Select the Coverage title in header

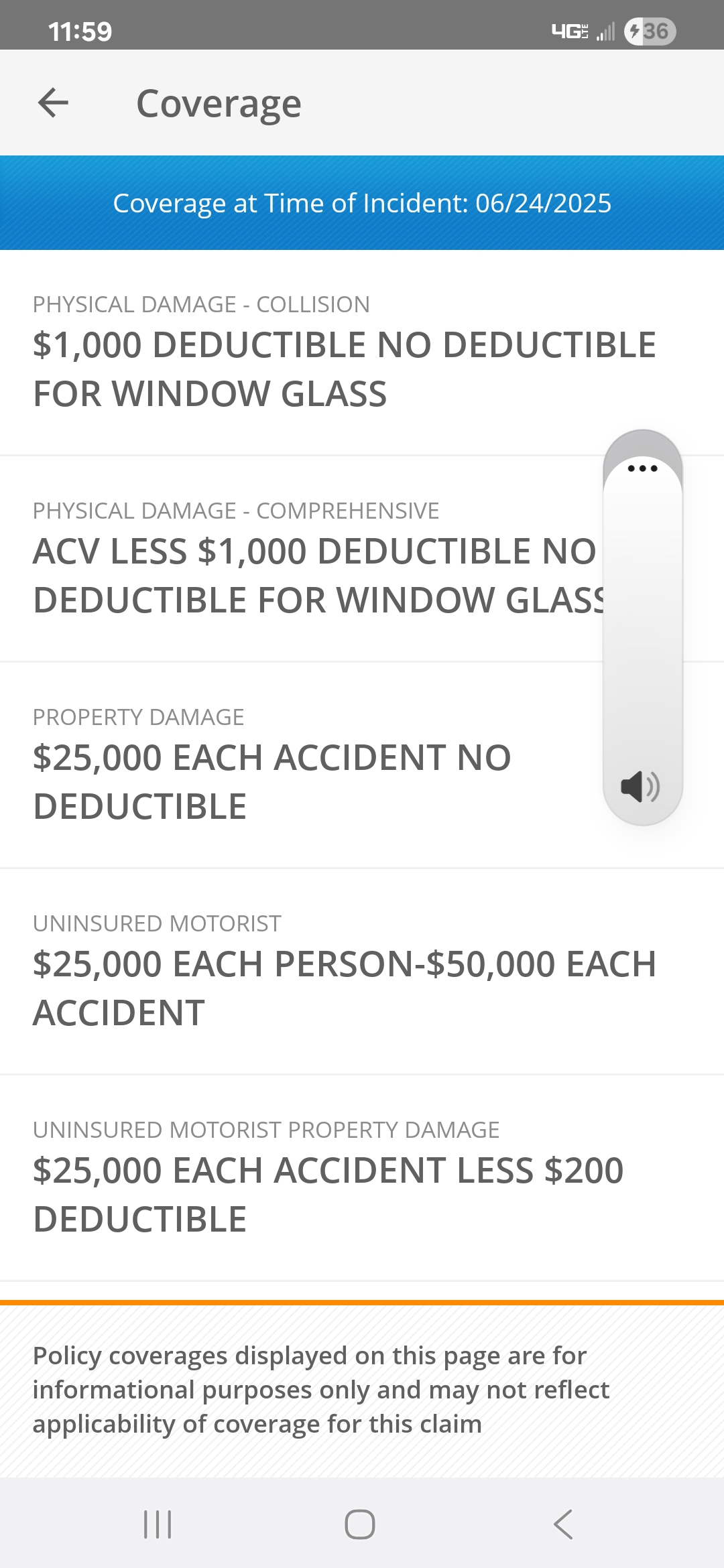coord(219,103)
